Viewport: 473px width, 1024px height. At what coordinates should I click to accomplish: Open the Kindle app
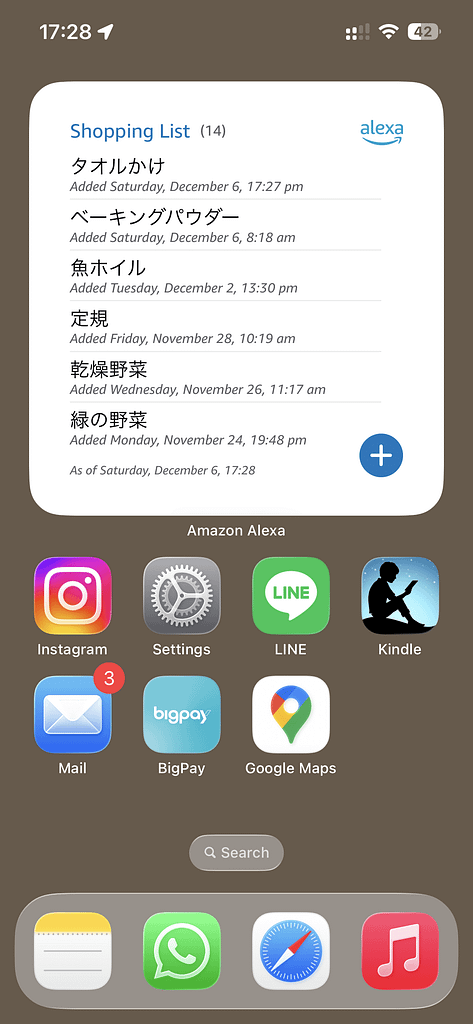tap(400, 596)
